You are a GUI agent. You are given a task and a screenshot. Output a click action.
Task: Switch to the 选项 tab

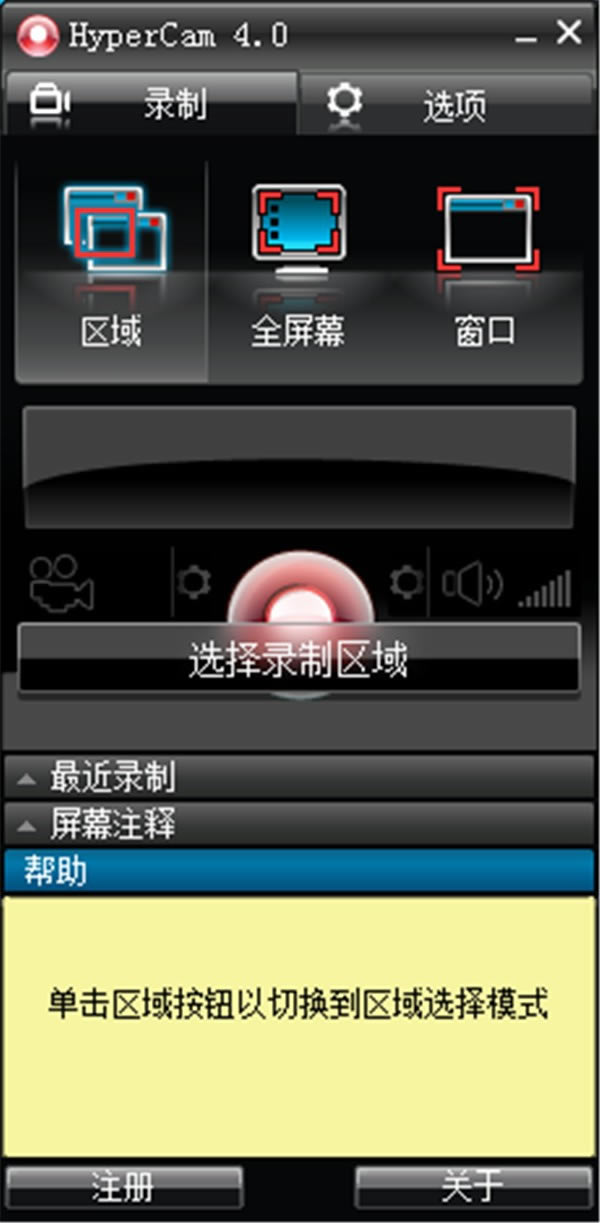pyautogui.click(x=446, y=103)
